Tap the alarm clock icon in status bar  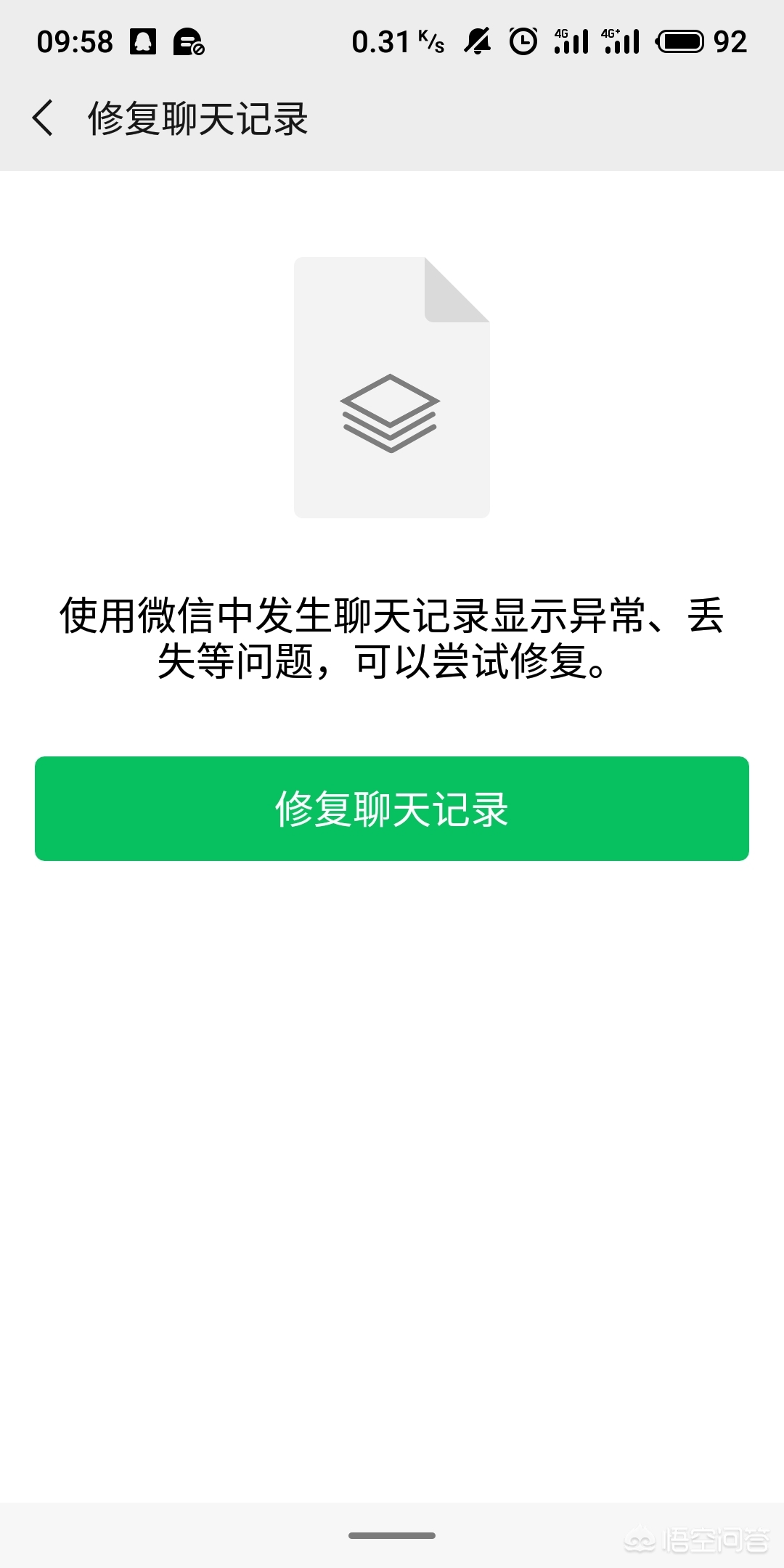tap(524, 42)
